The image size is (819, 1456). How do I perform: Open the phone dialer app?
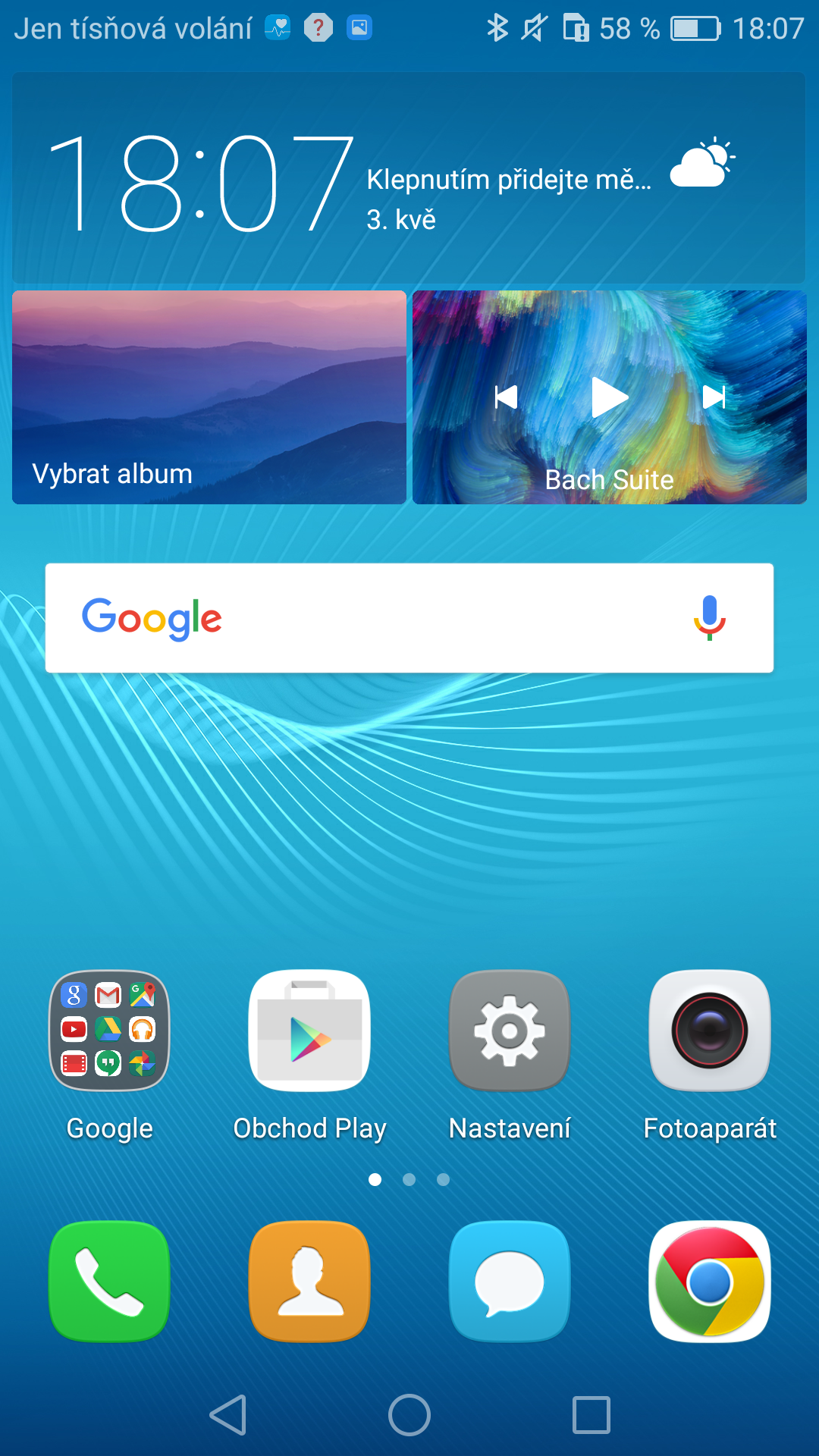[109, 1281]
